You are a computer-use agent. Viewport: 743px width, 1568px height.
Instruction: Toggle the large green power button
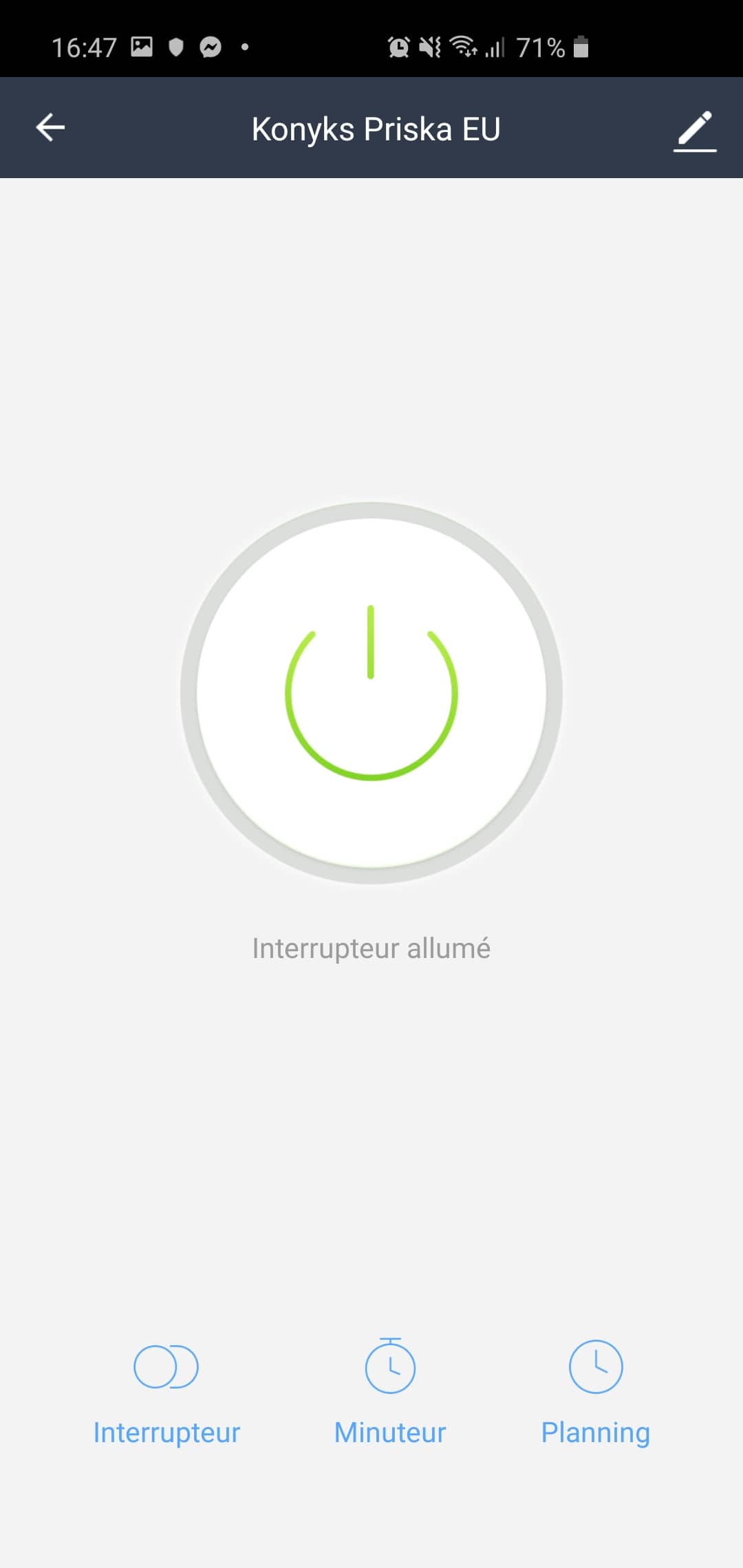[x=371, y=693]
